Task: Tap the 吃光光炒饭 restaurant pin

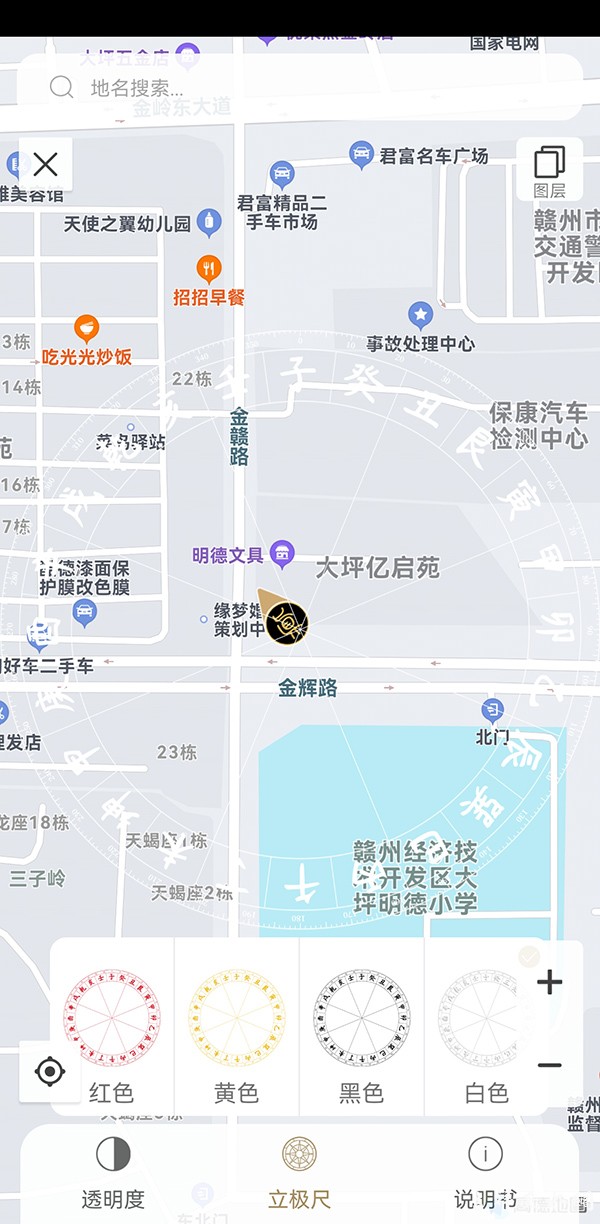Action: coord(87,328)
